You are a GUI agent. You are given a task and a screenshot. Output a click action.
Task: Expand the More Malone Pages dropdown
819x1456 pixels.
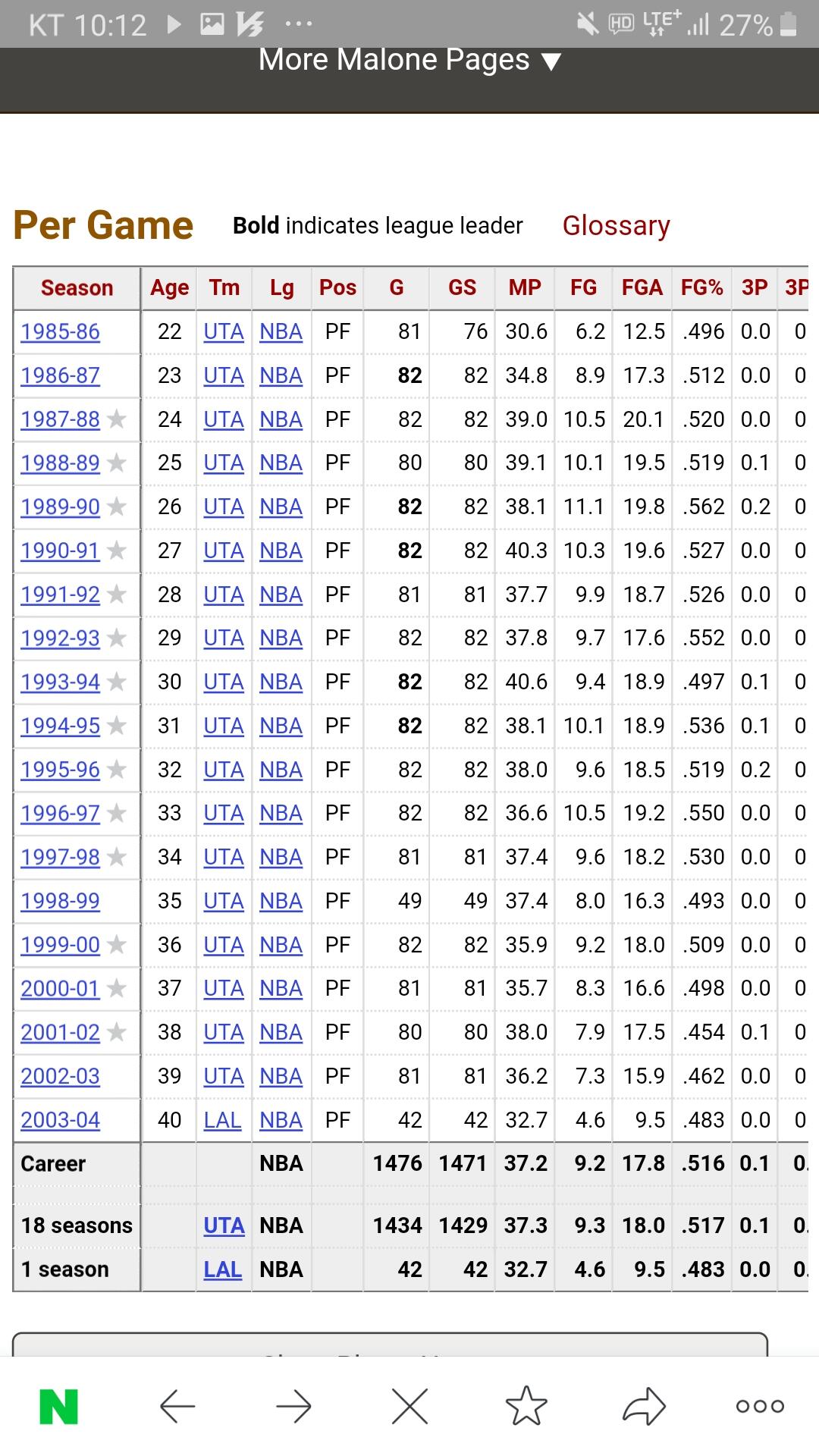(409, 60)
